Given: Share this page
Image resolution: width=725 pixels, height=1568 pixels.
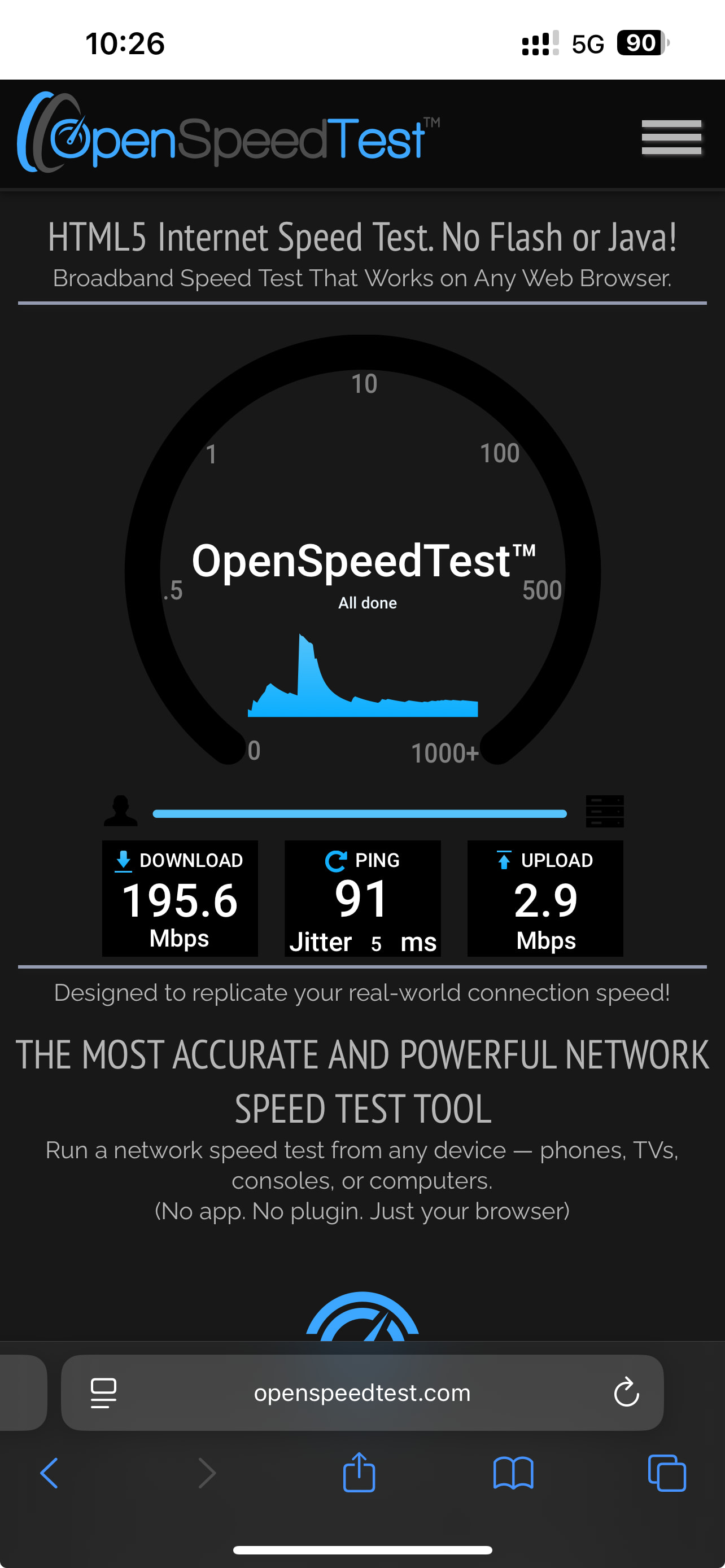Looking at the screenshot, I should pyautogui.click(x=359, y=1473).
